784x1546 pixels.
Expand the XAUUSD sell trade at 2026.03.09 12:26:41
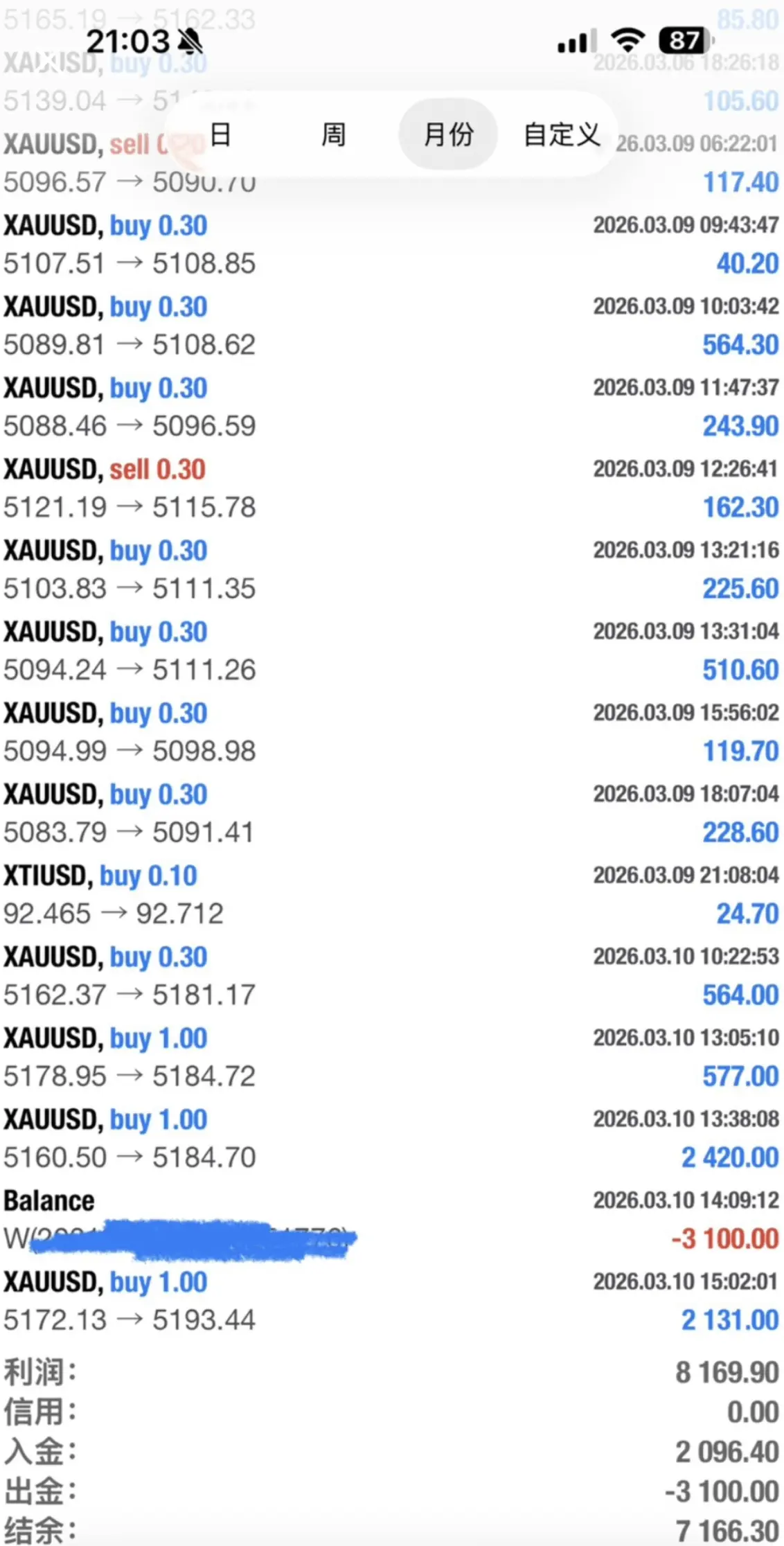392,488
